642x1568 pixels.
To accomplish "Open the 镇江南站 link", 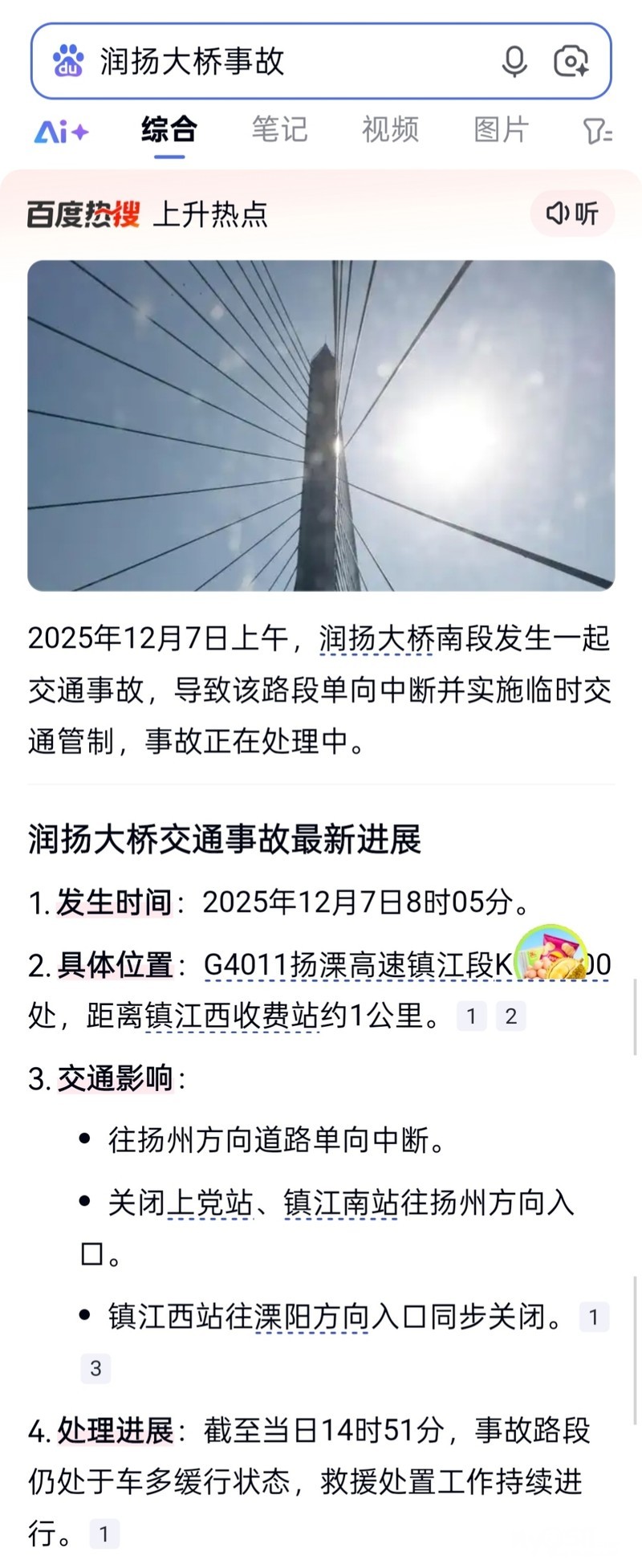I will pyautogui.click(x=341, y=1203).
